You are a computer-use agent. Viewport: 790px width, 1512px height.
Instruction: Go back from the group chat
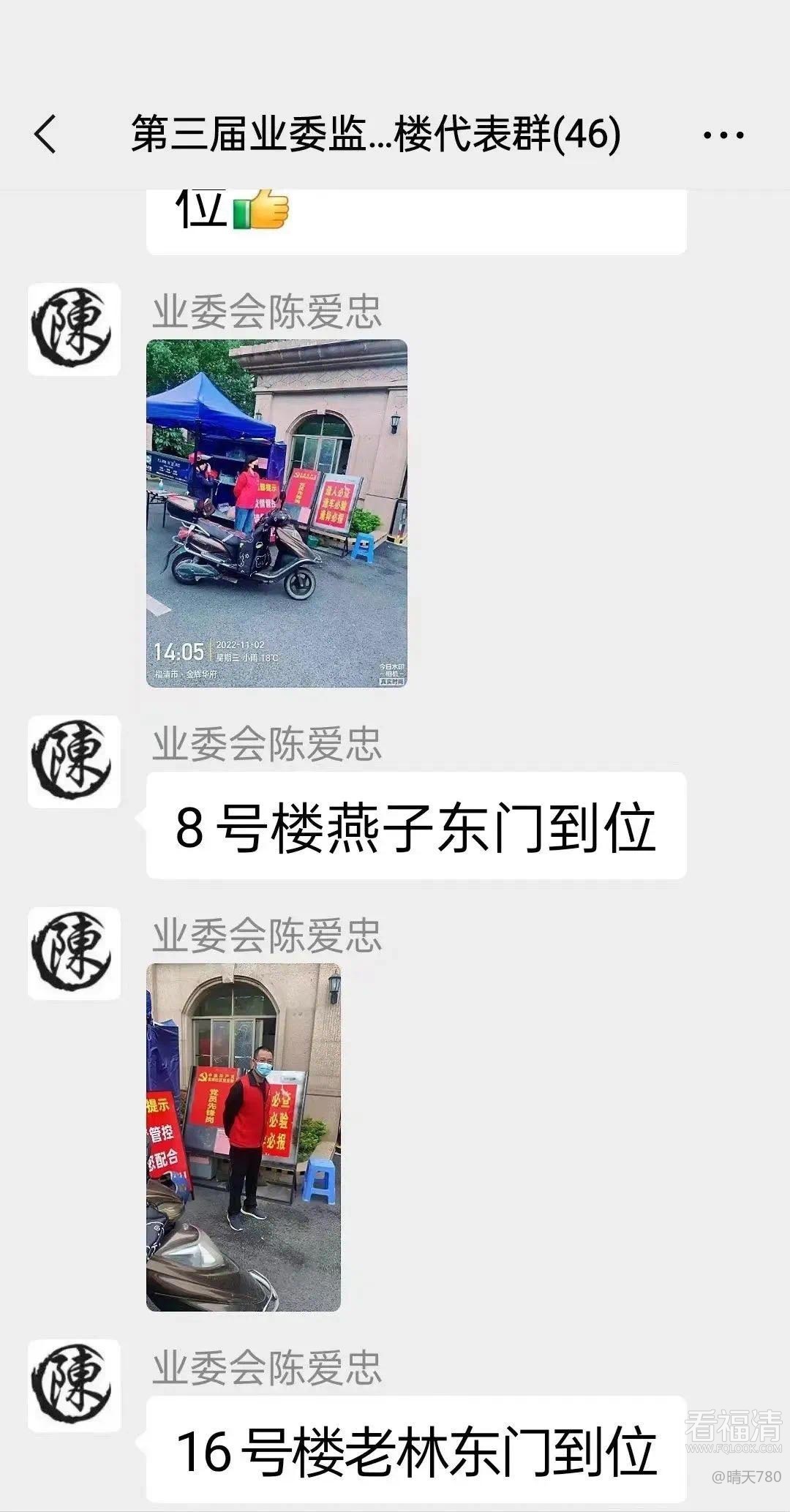(45, 135)
